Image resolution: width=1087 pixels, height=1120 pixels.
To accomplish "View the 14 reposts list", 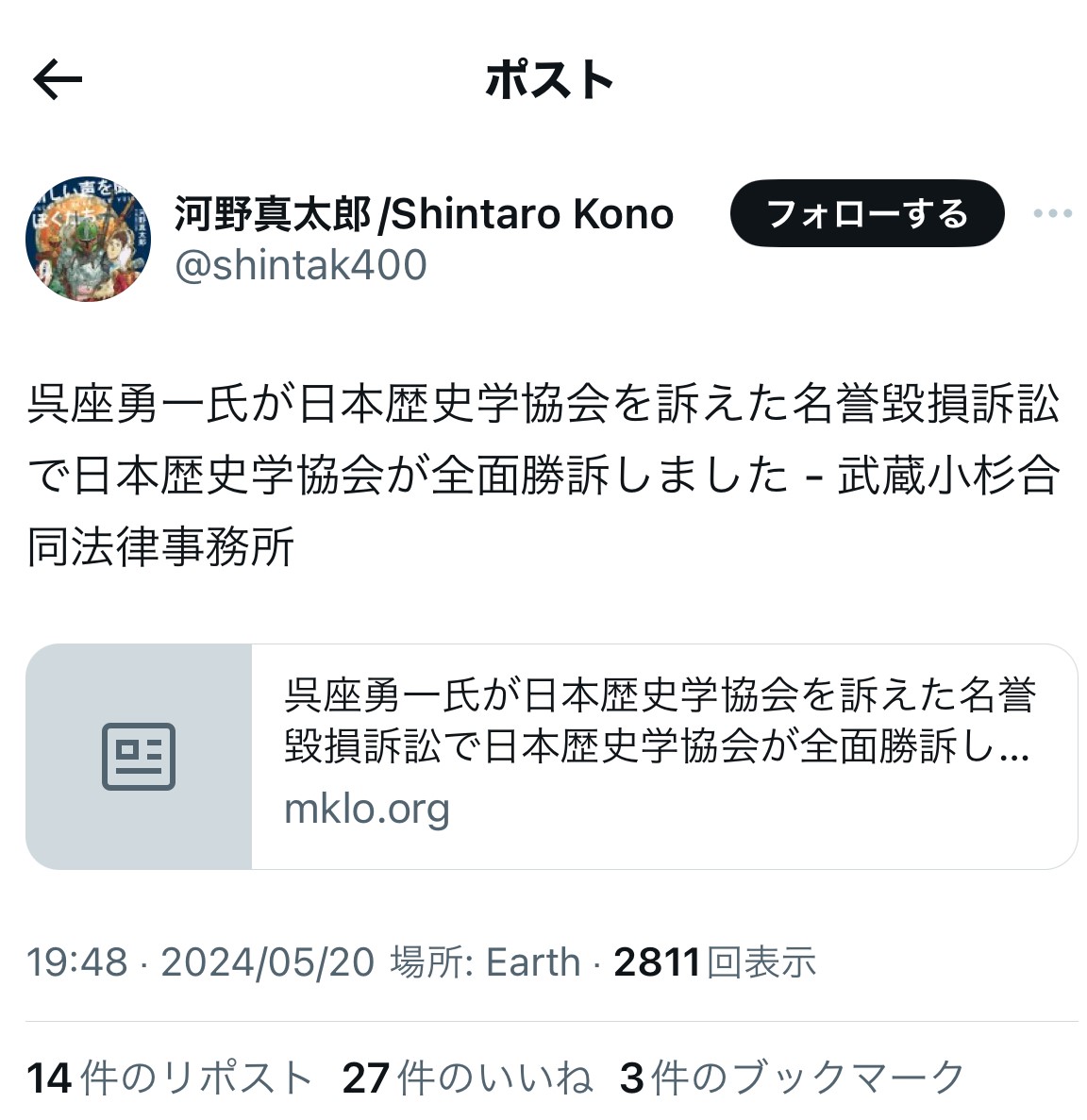I will point(169,1078).
